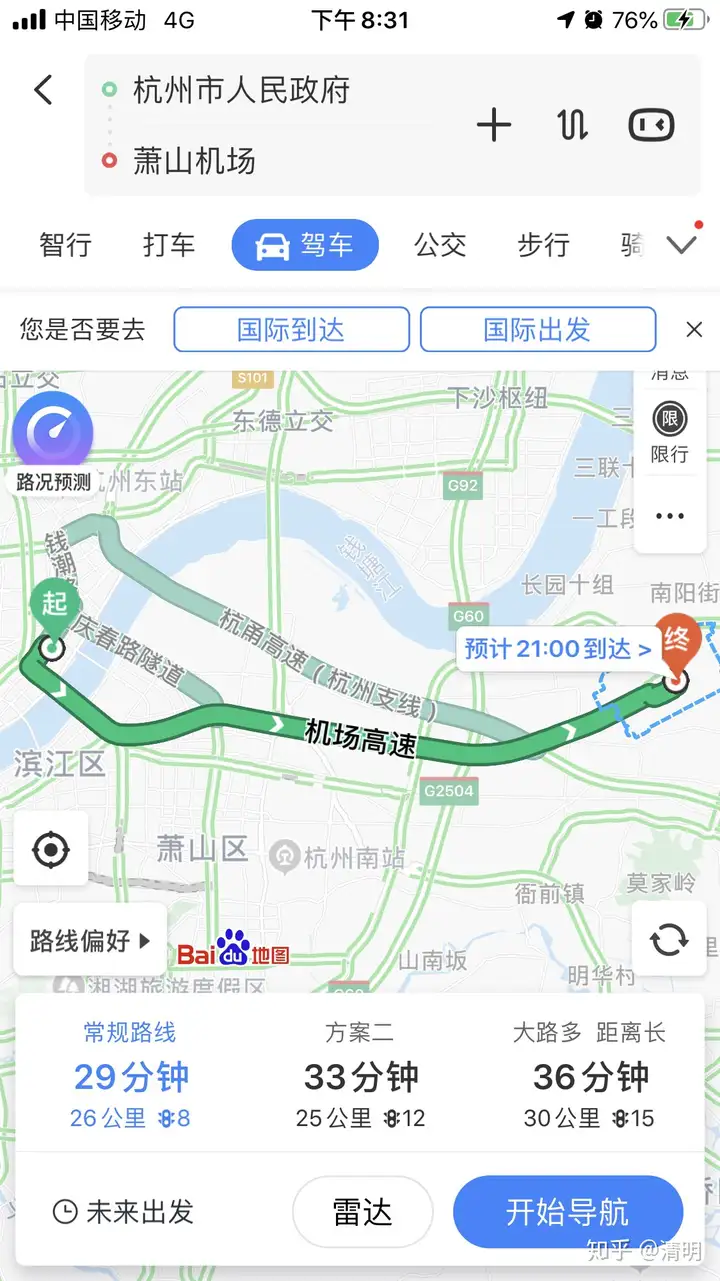Swap start and destination points
This screenshot has width=720, height=1281.
click(572, 125)
